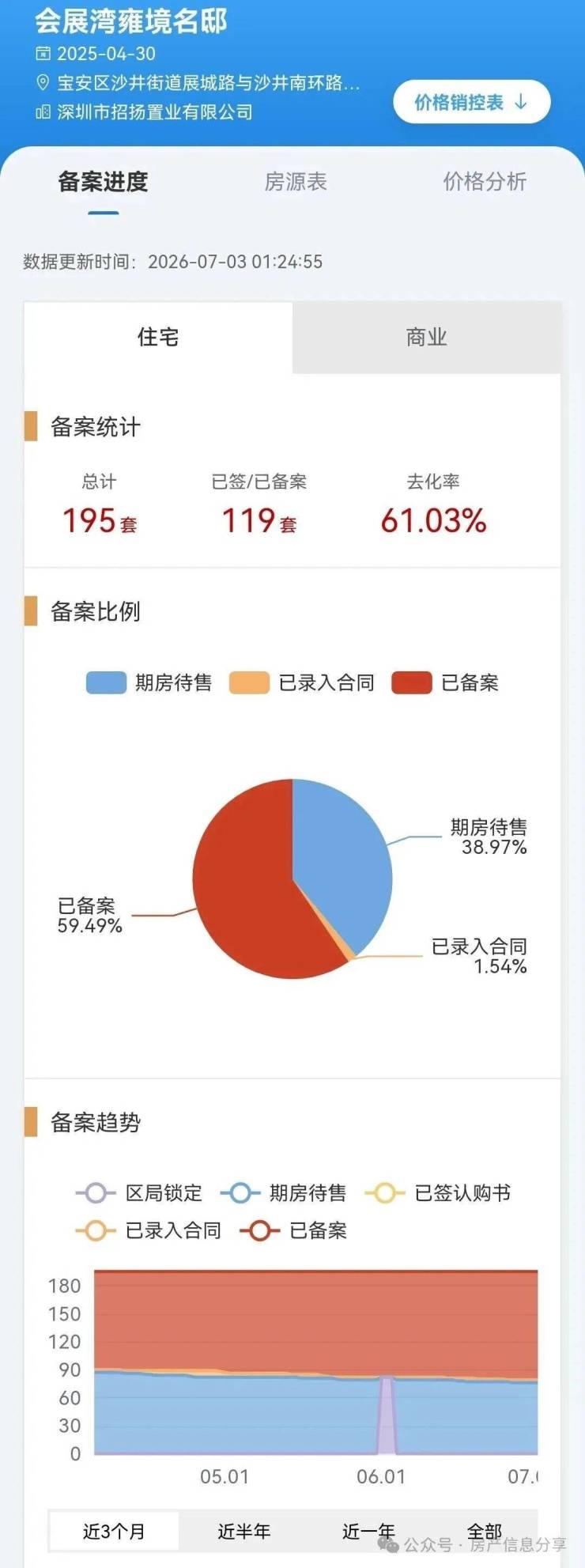Select the 住宅 segment
This screenshot has height=1568, width=585.
pos(158,338)
